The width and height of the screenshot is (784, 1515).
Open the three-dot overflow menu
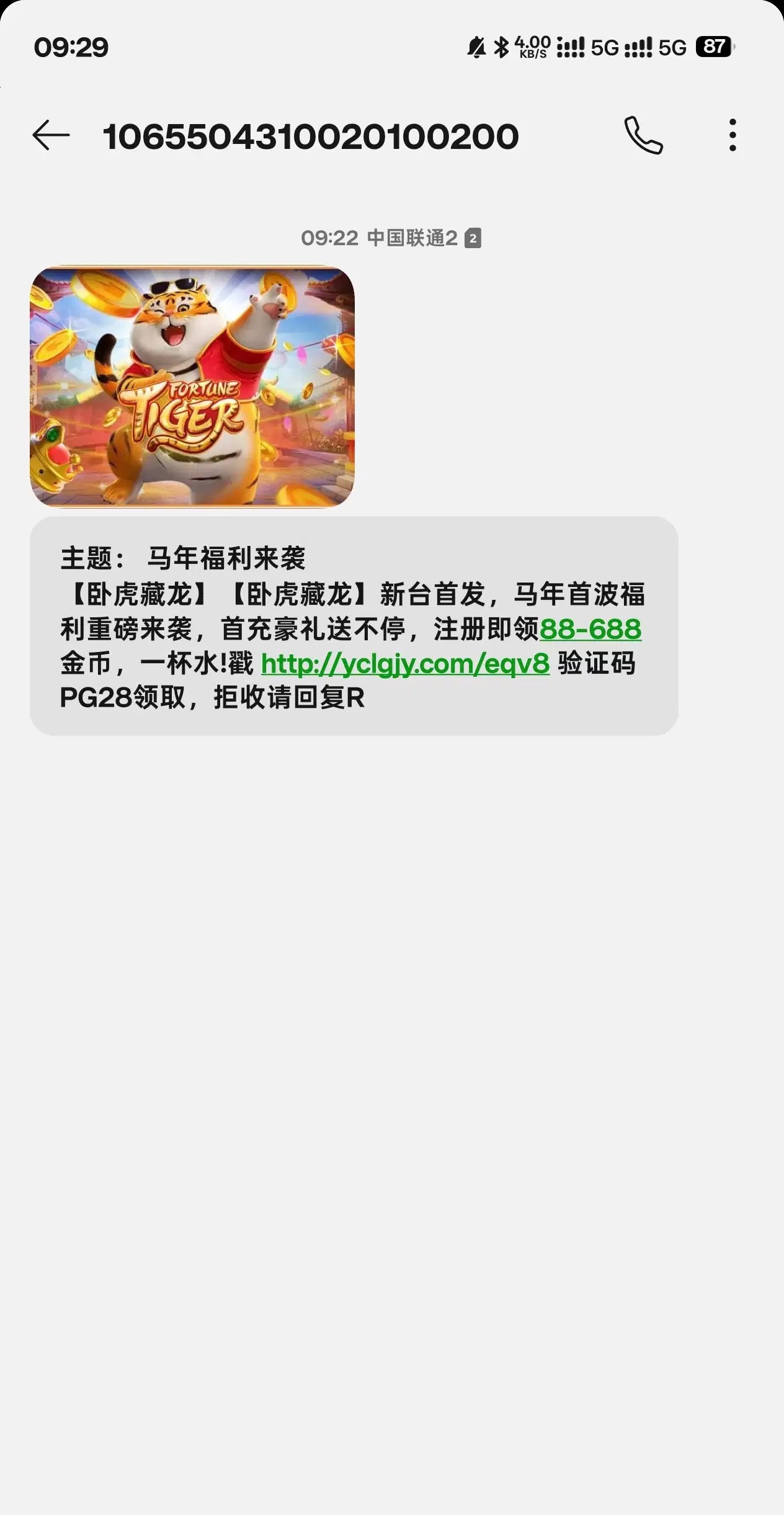point(733,135)
